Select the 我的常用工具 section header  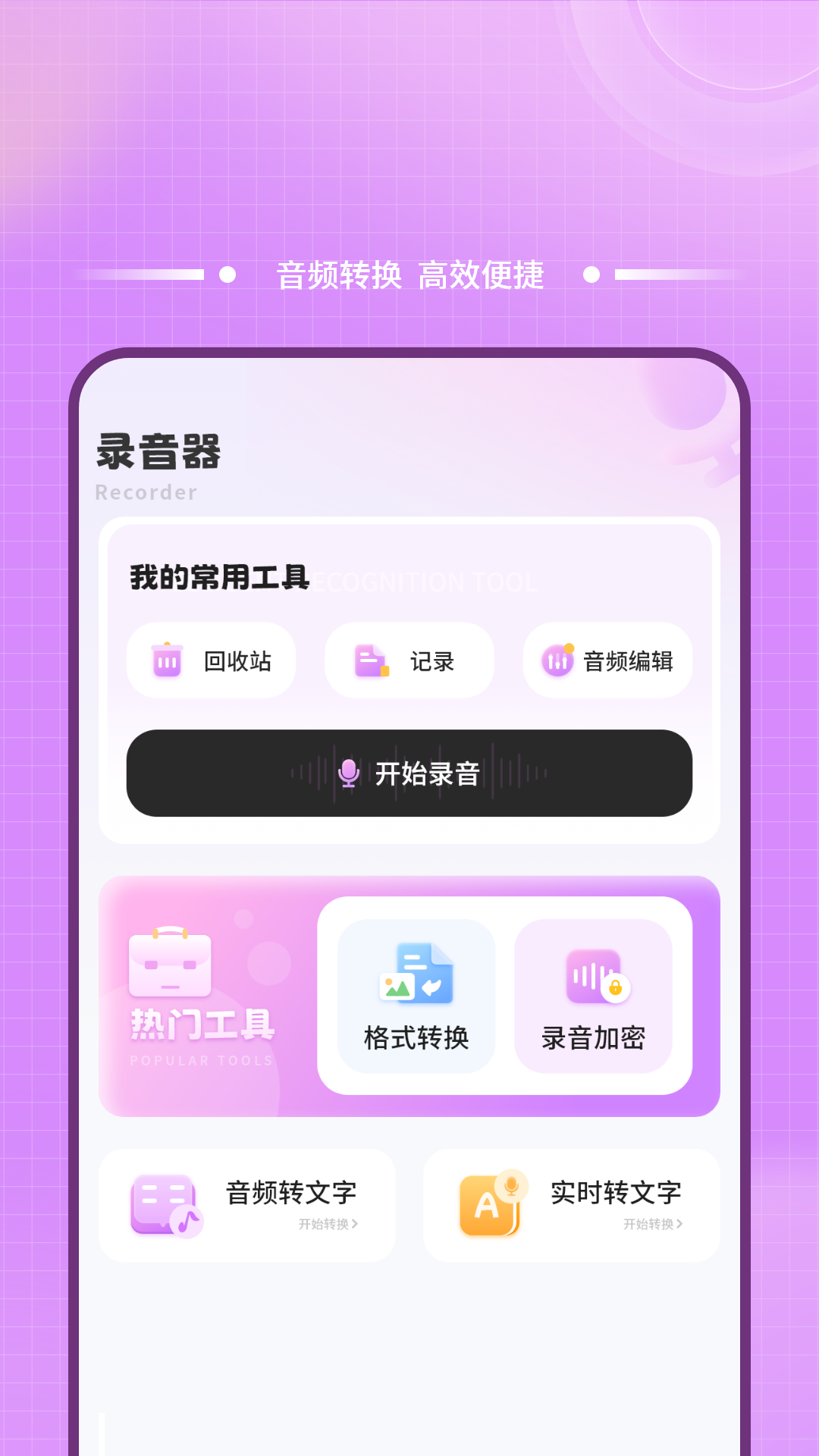219,579
